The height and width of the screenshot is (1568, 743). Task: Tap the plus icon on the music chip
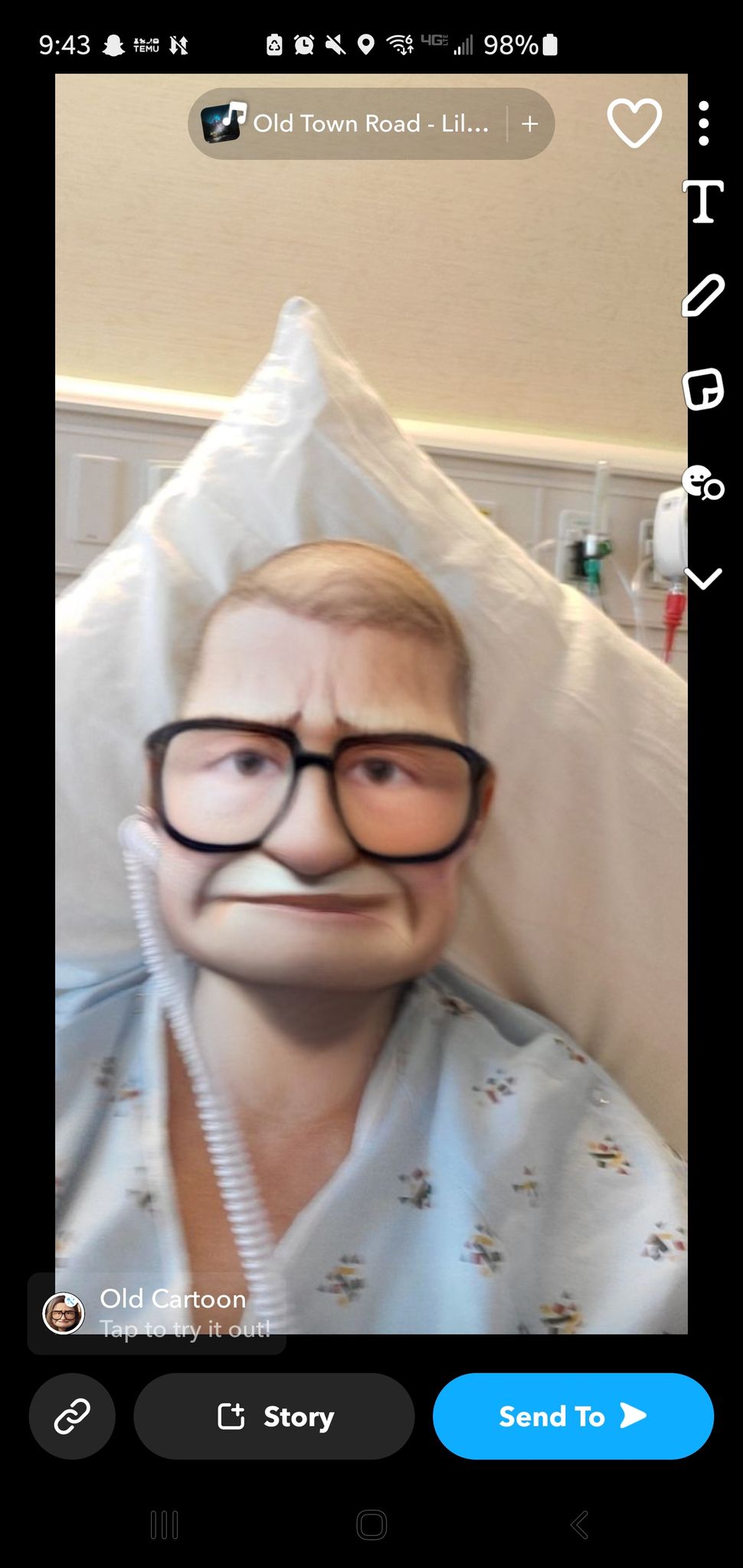pos(529,123)
